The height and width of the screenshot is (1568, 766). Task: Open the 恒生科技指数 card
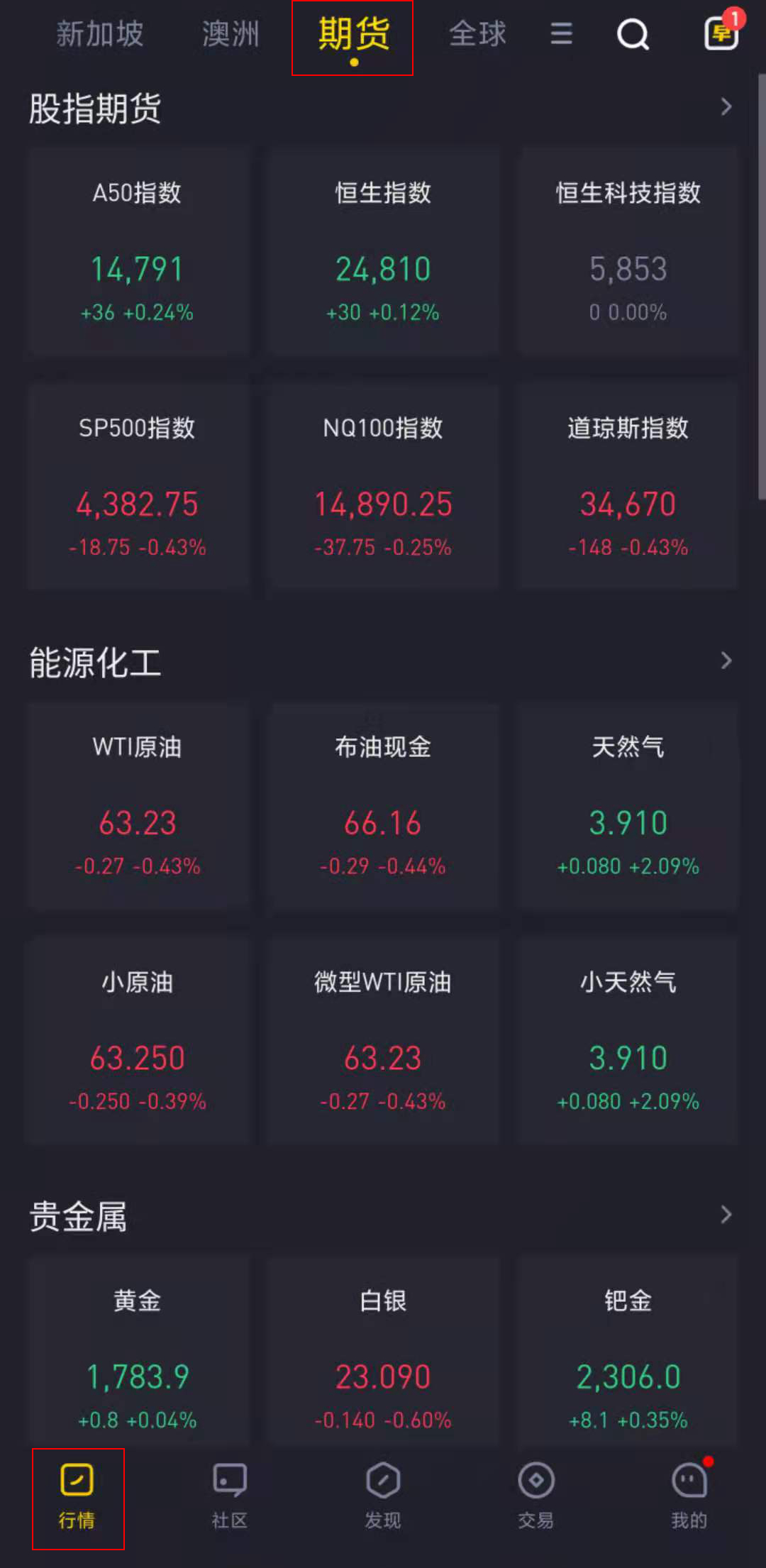click(x=628, y=251)
